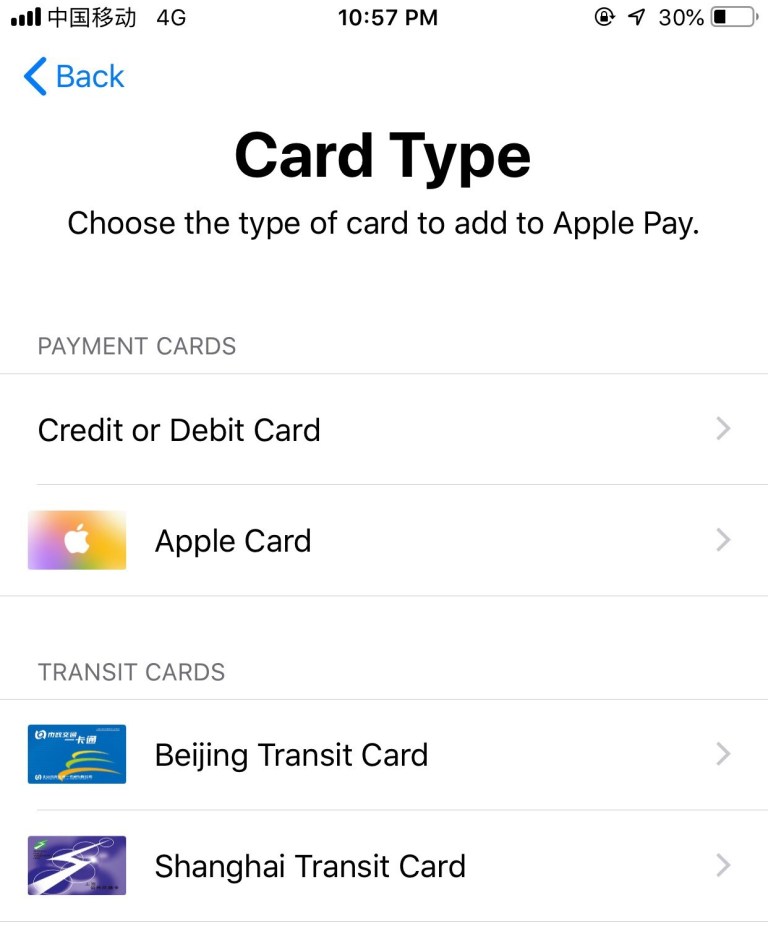Expand the Beijing Transit Card row chevron
Image resolution: width=768 pixels, height=936 pixels.
pos(723,754)
